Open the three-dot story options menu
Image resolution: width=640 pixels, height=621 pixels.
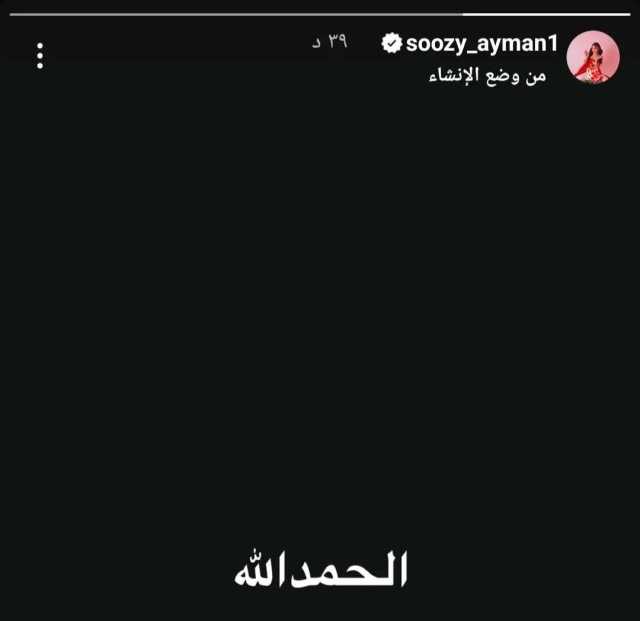[40, 56]
